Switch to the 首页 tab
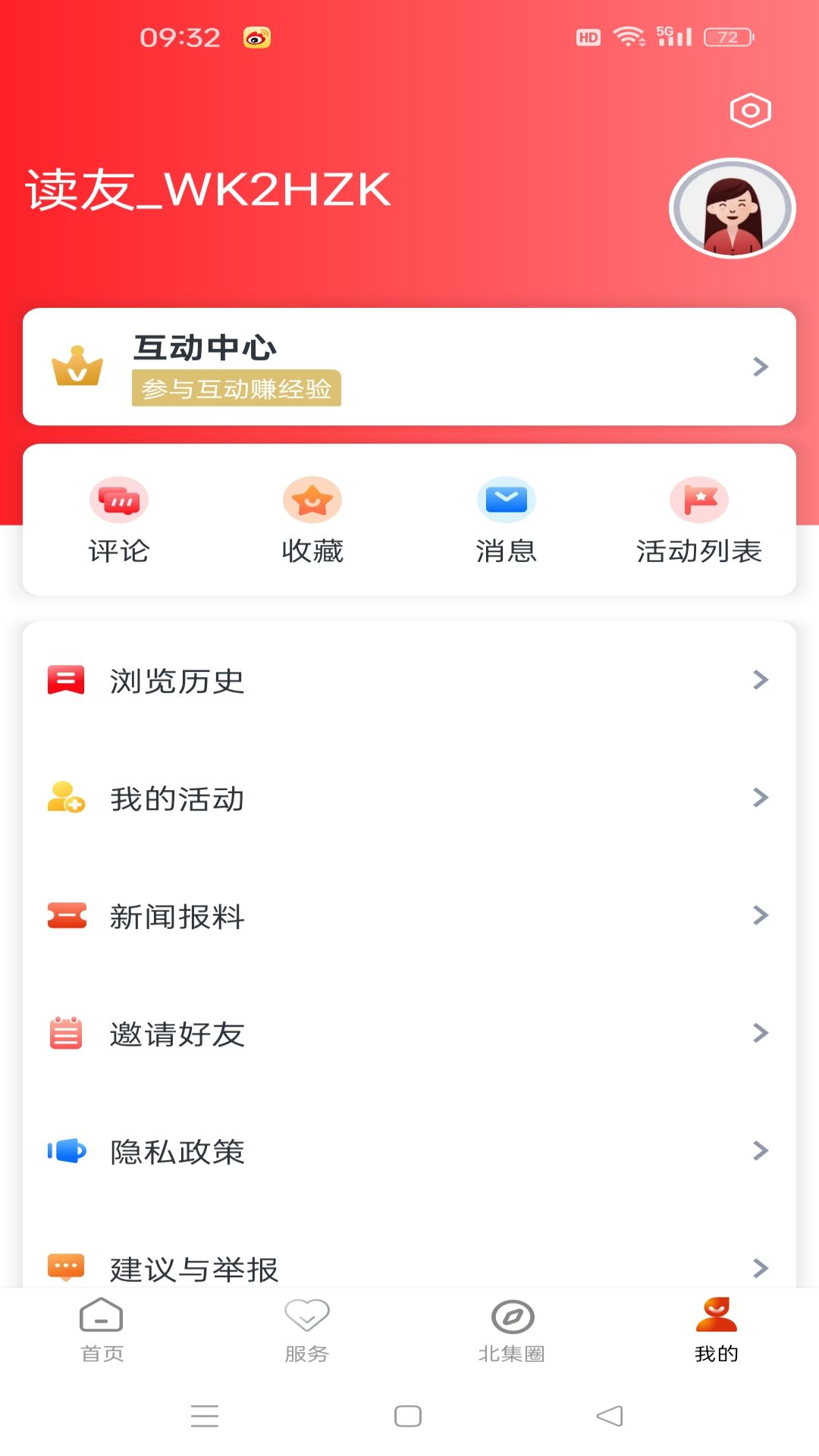Image resolution: width=819 pixels, height=1456 pixels. (102, 1338)
